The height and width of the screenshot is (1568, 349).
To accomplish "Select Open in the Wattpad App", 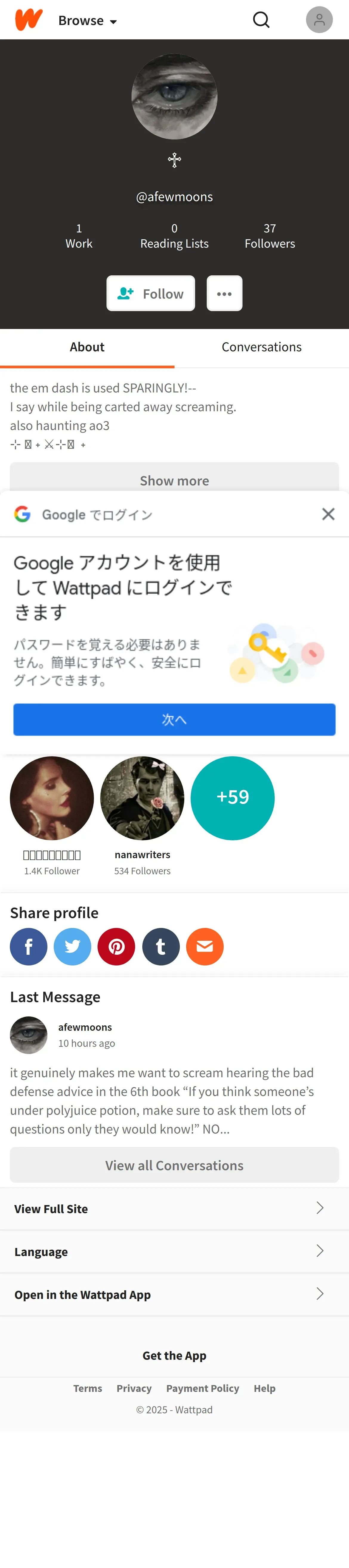I will (x=174, y=1295).
